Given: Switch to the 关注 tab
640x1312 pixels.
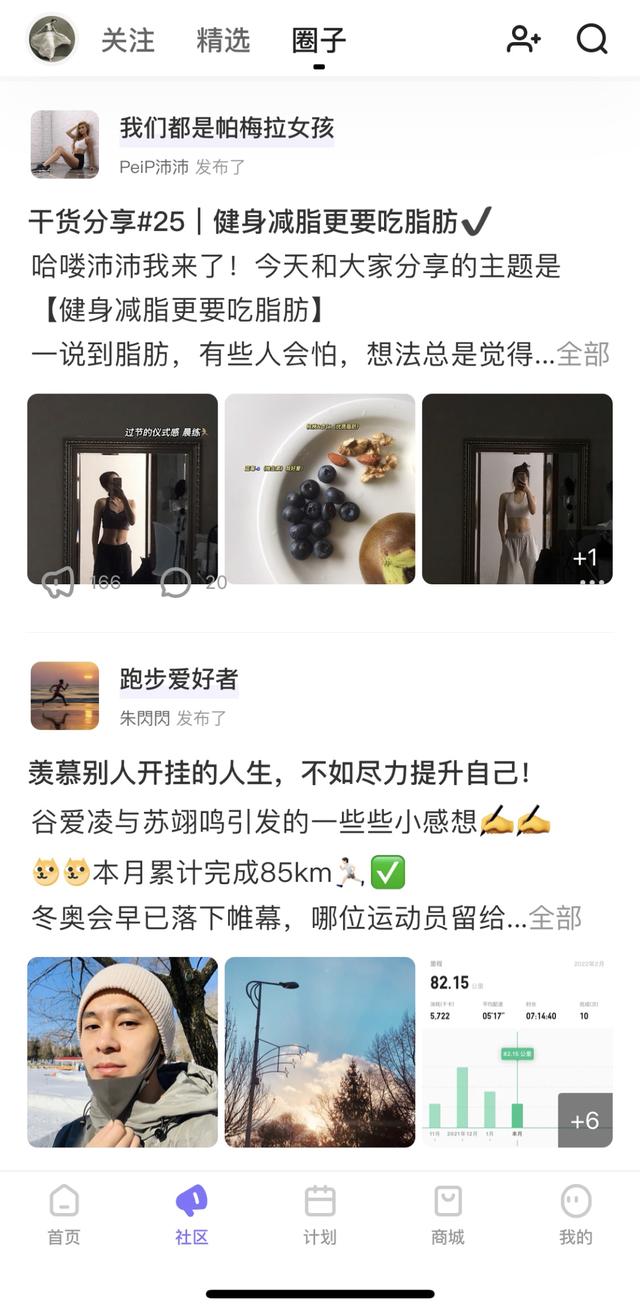Looking at the screenshot, I should (x=128, y=40).
